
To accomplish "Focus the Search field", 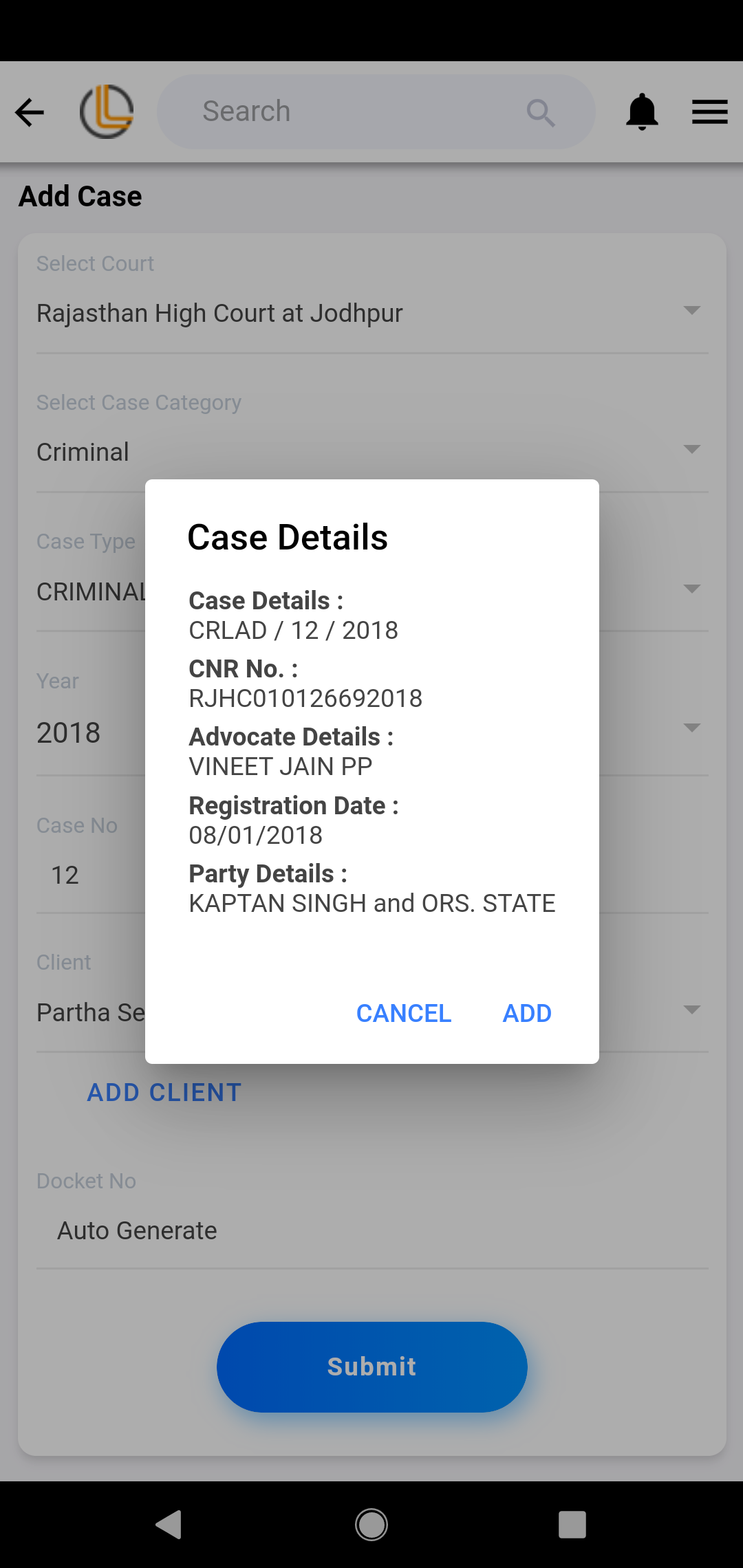I will tap(358, 112).
